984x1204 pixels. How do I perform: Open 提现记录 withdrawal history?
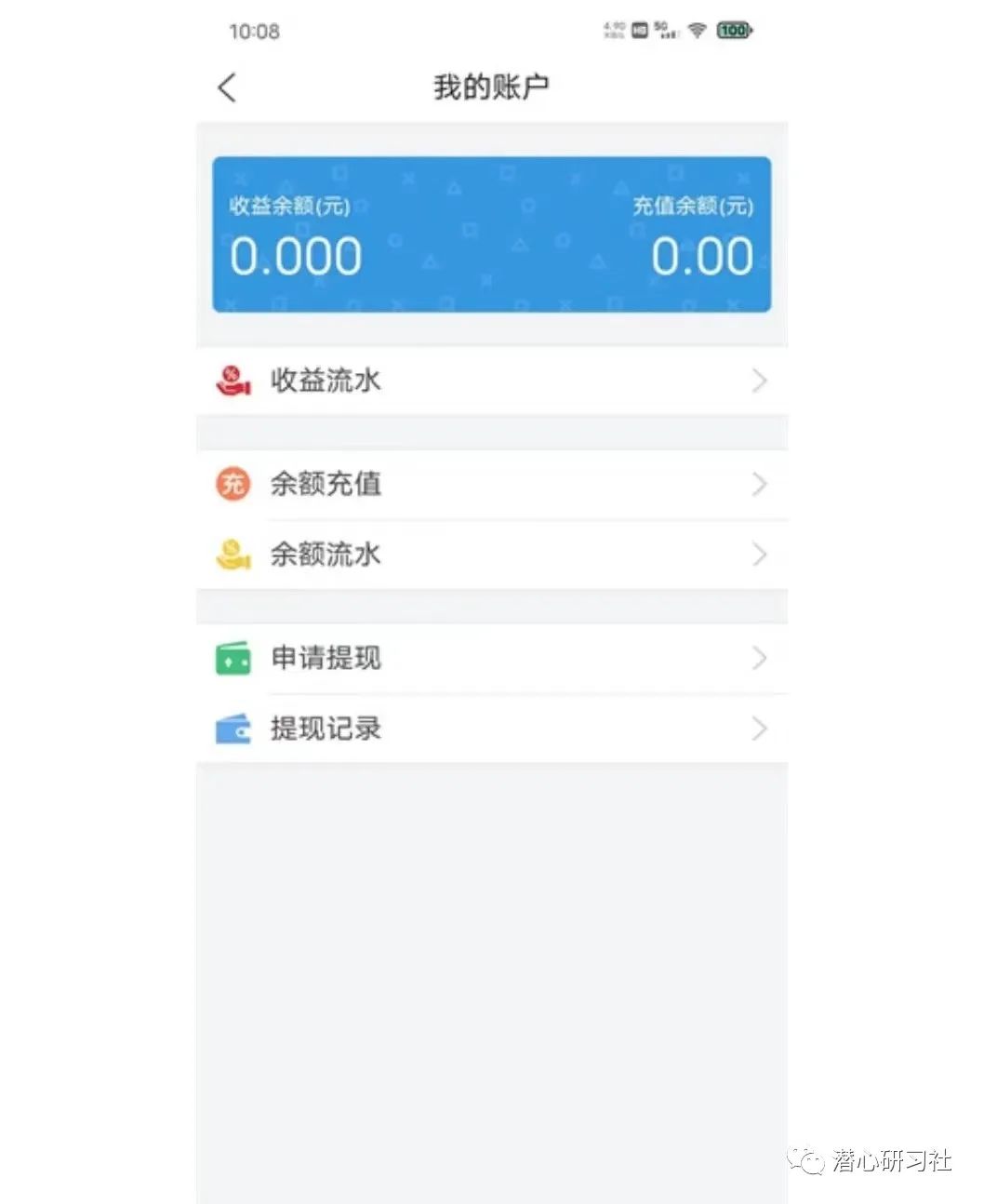coord(324,729)
